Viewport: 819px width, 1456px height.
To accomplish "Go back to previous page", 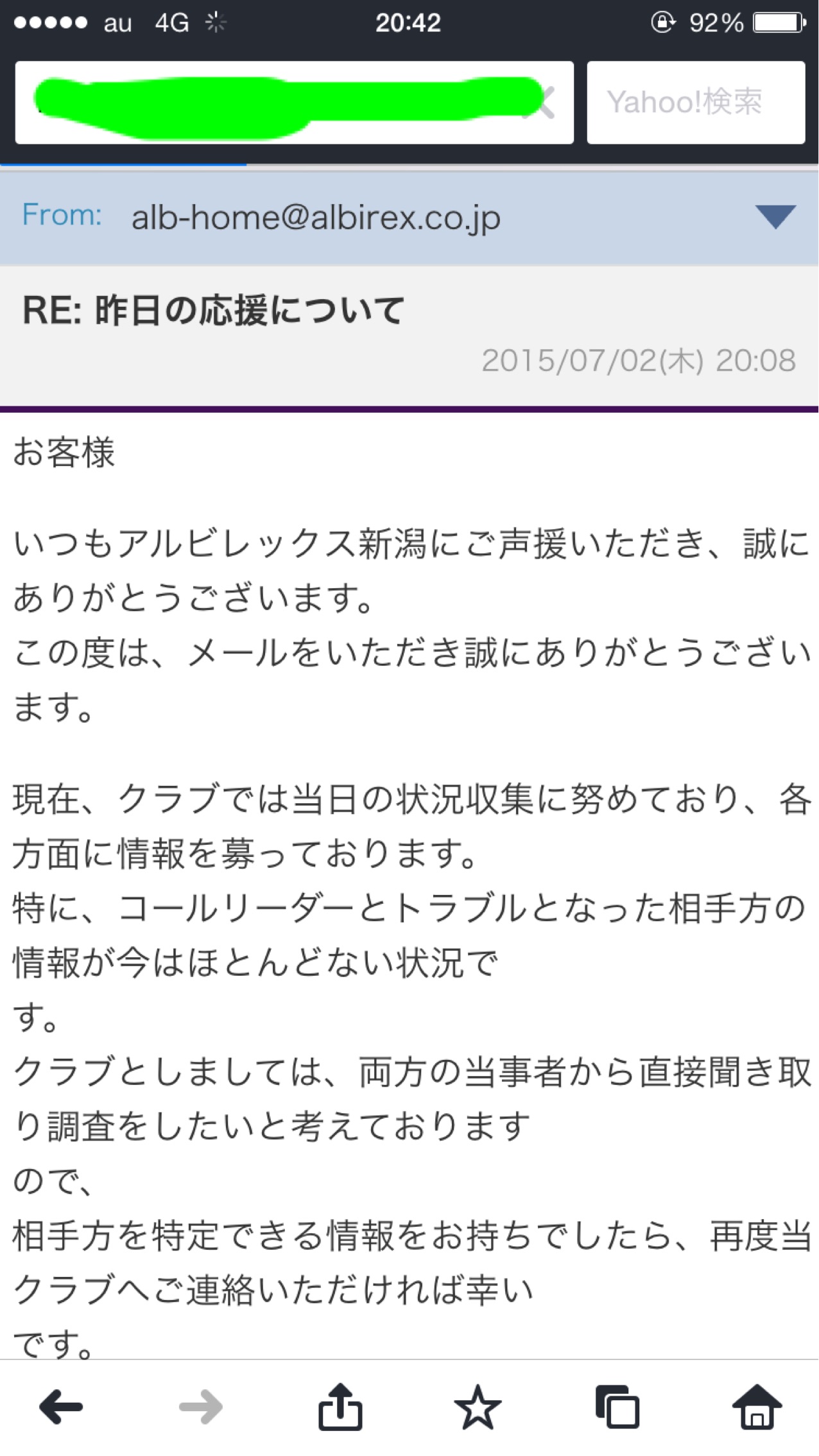I will 62,1407.
